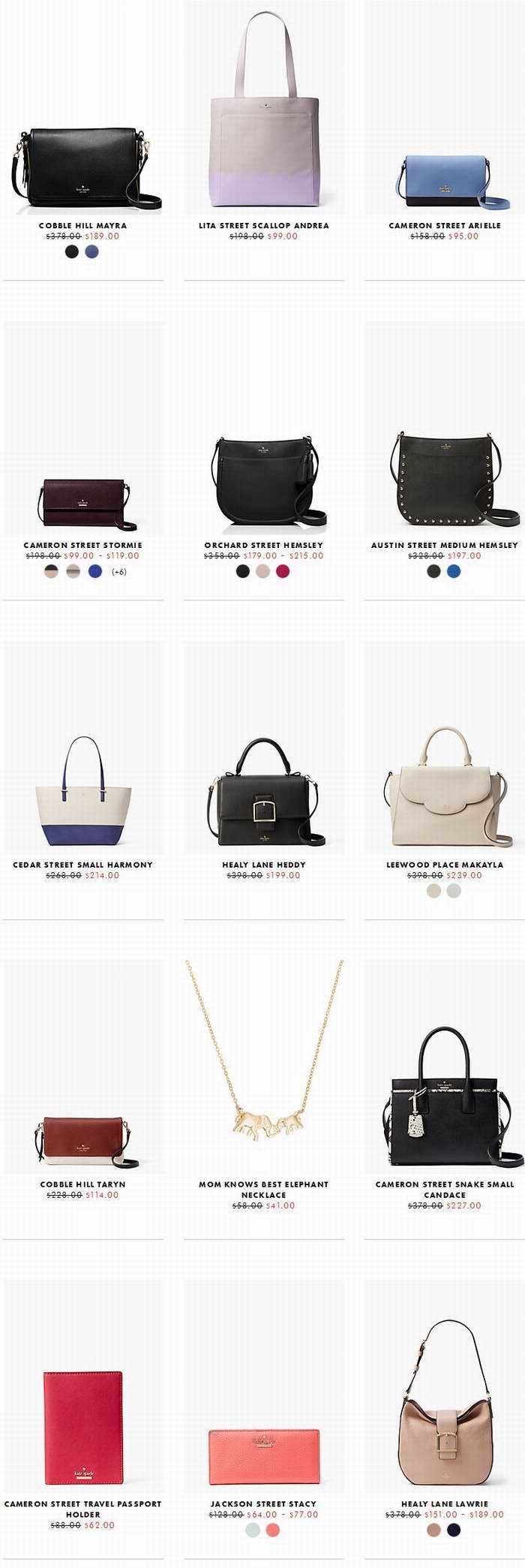Pick blue swatch for Austin Street Medium Hemsley
This screenshot has width=525, height=1568.
454,572
